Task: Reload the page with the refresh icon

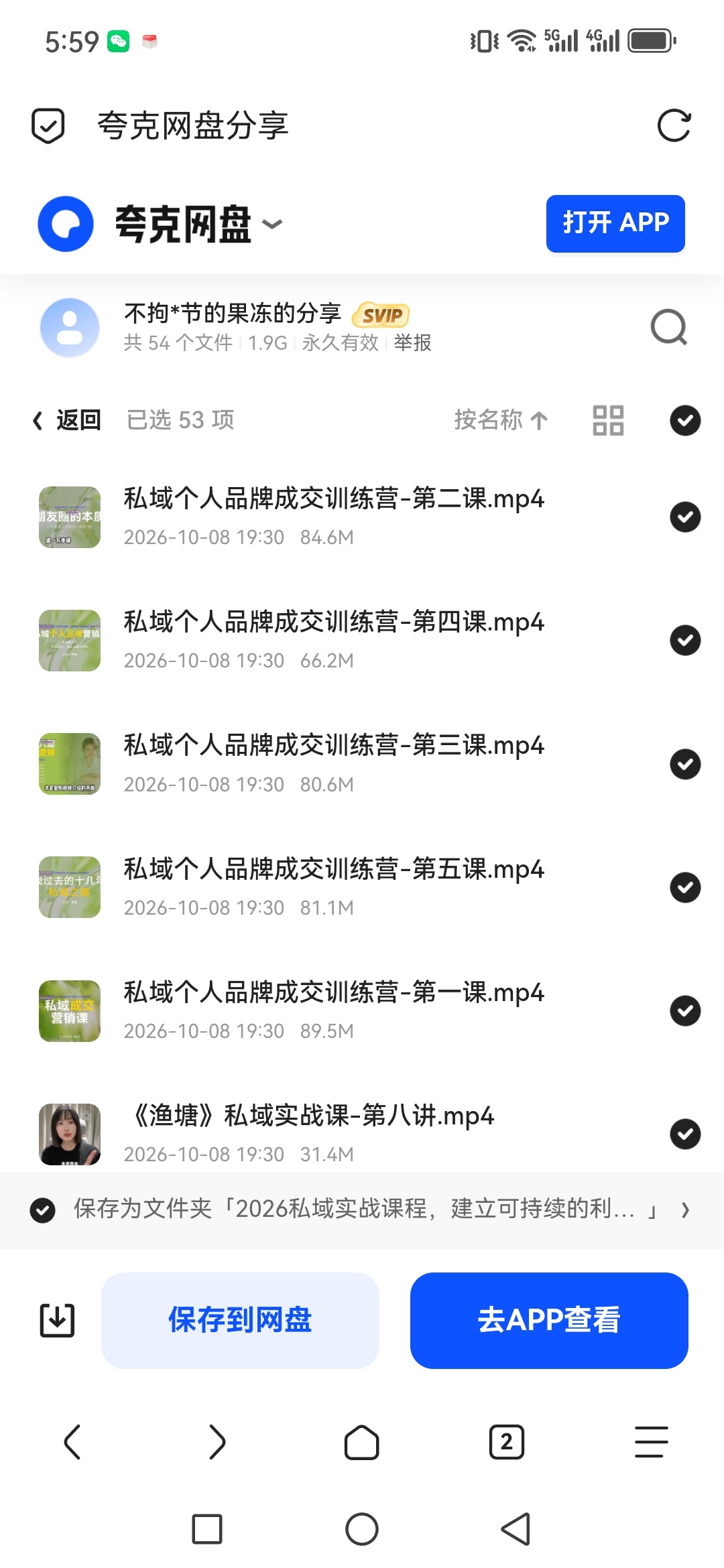Action: tap(674, 125)
